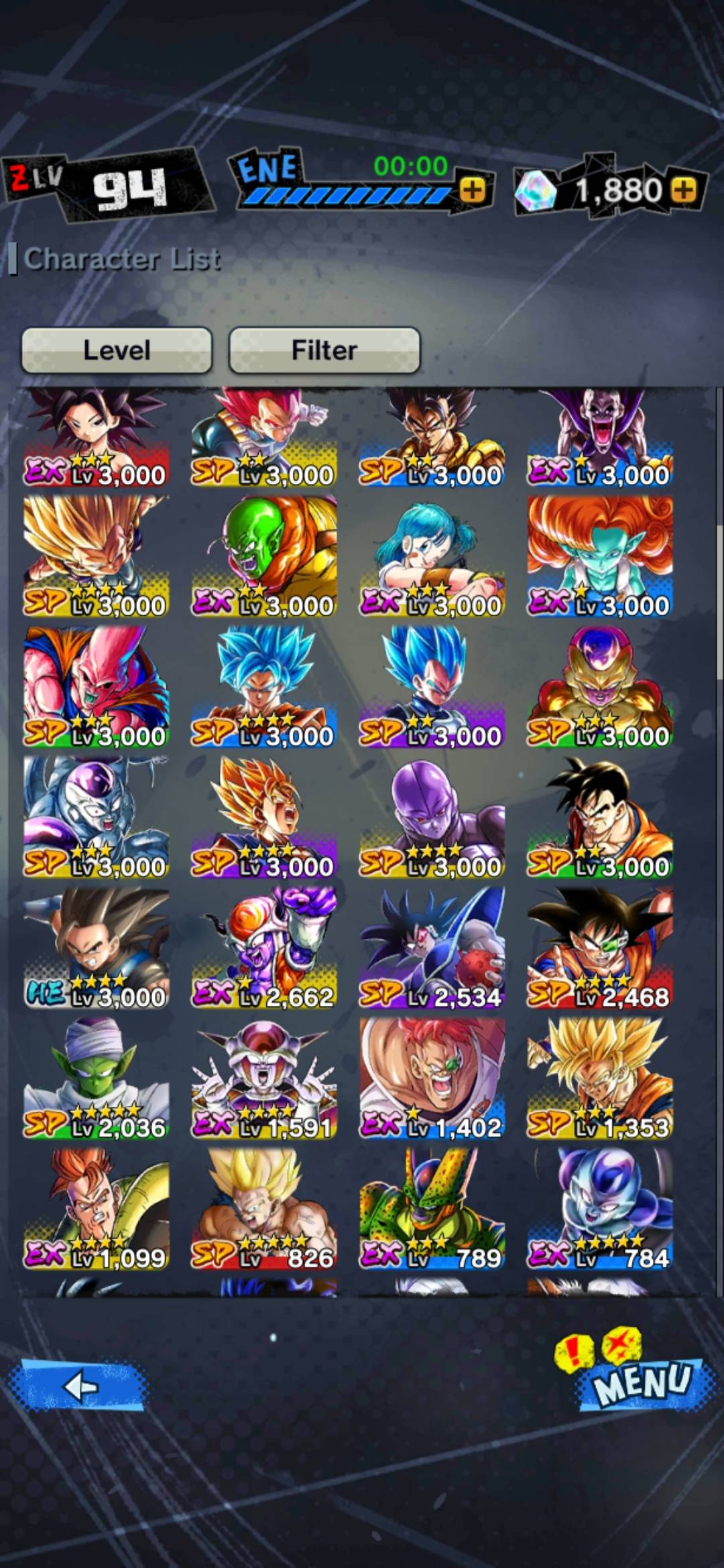Open the EX character at Lv 2,662
724x1568 pixels.
click(x=264, y=948)
